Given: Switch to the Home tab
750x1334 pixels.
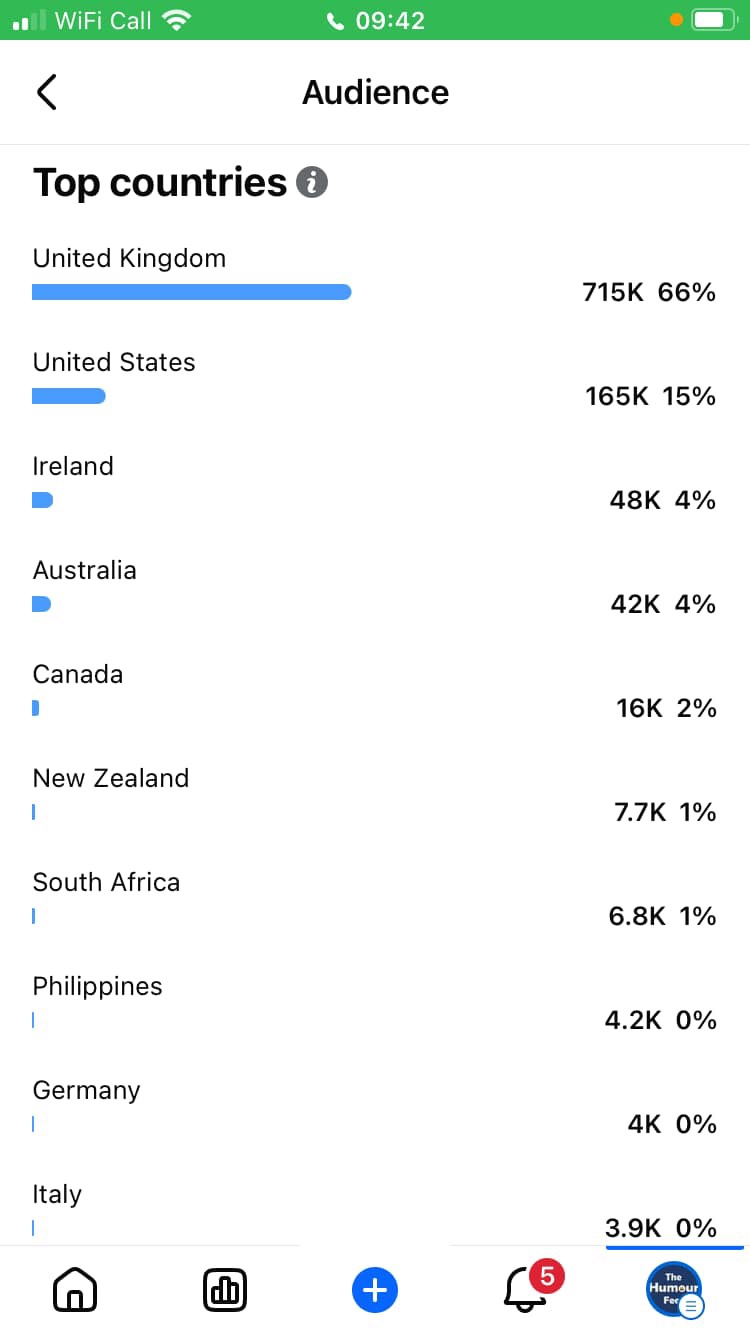Looking at the screenshot, I should tap(75, 1290).
